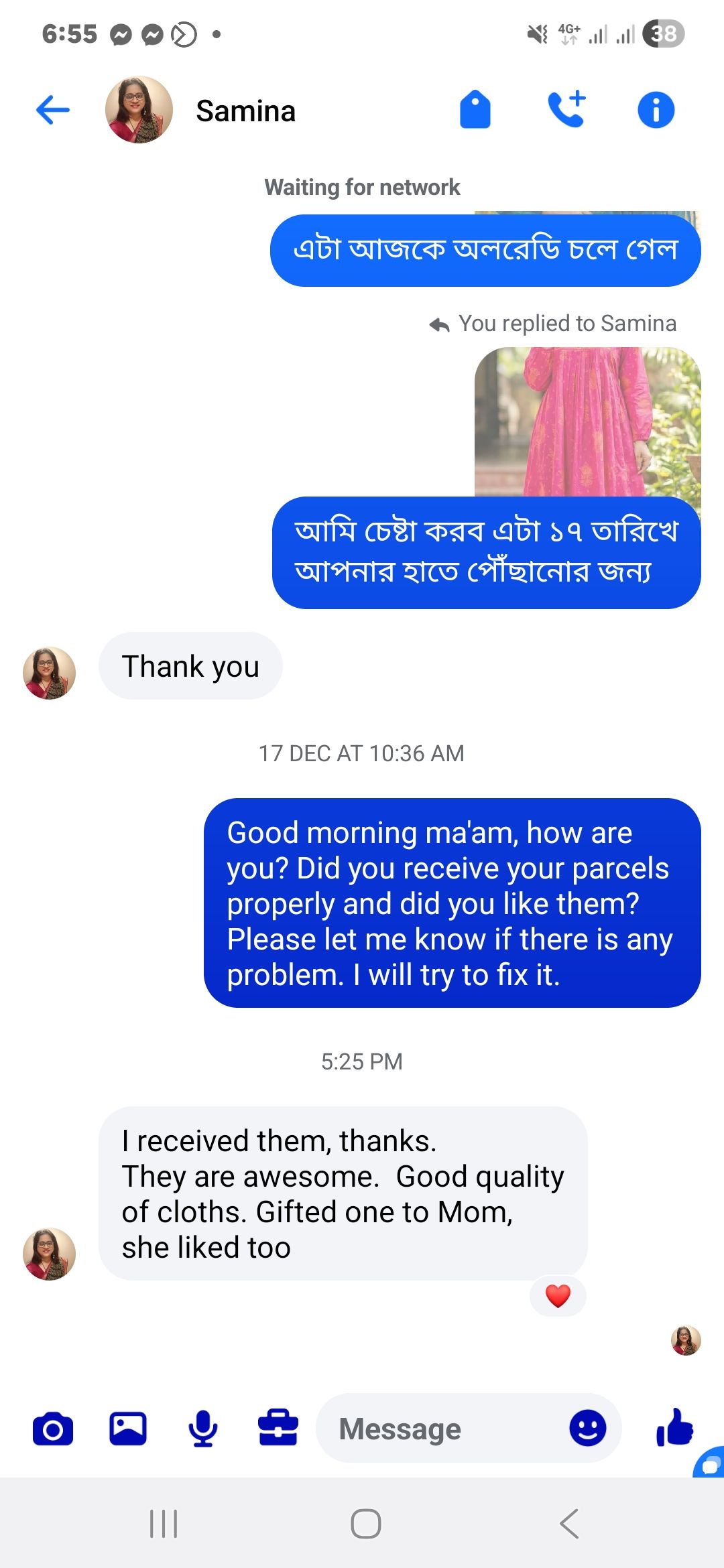The width and height of the screenshot is (724, 1568).
Task: Open the emoji picker
Action: tap(587, 1428)
